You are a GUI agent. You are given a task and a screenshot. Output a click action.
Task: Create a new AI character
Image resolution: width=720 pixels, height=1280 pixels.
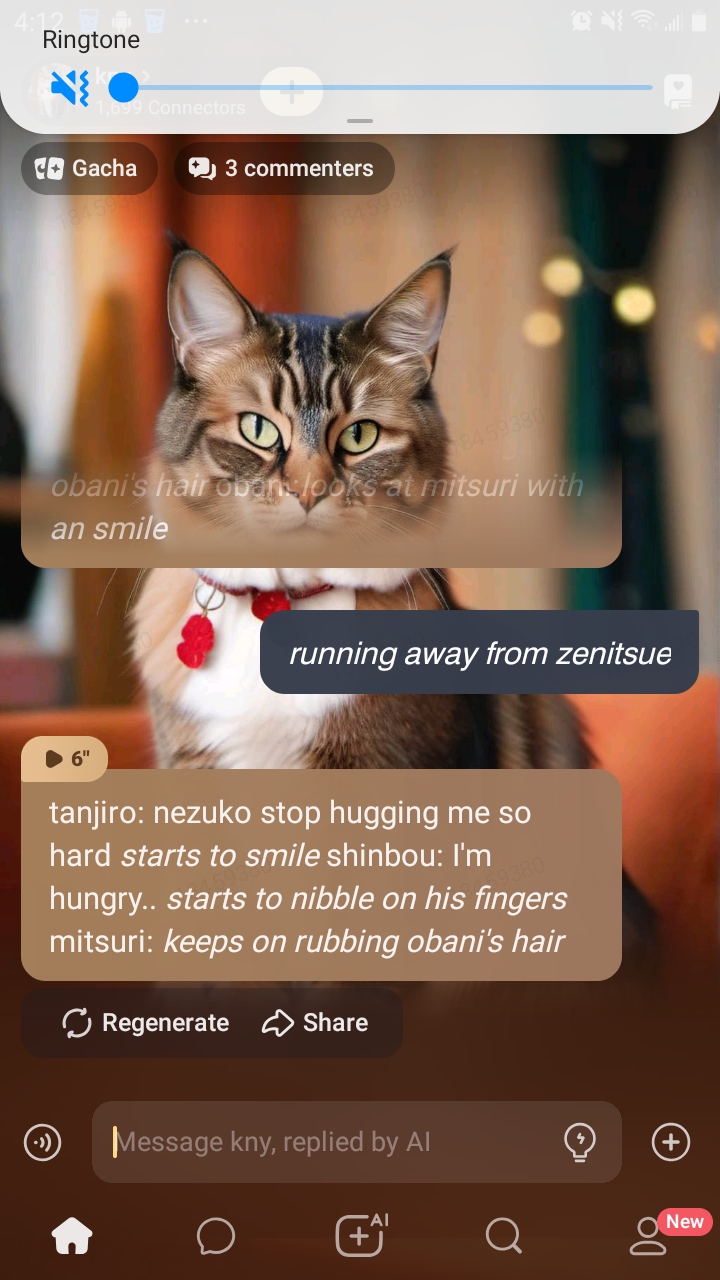359,1235
